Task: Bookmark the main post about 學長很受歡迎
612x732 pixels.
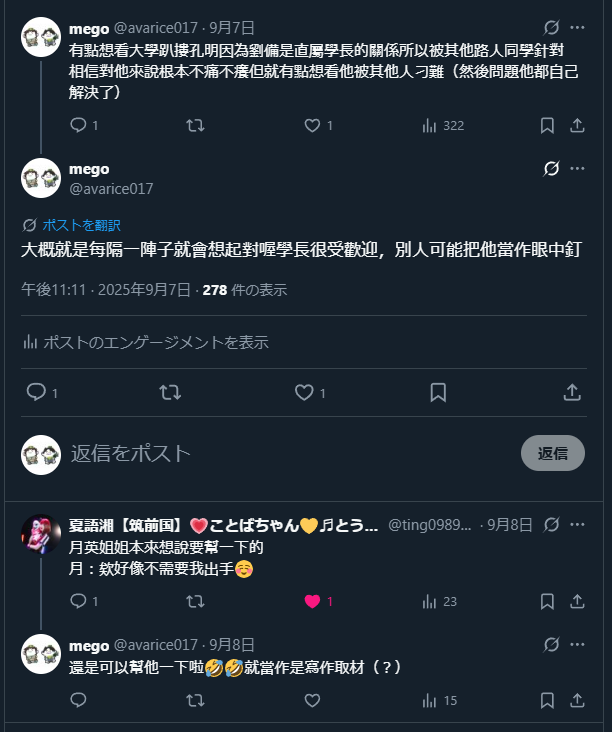Action: (x=438, y=393)
